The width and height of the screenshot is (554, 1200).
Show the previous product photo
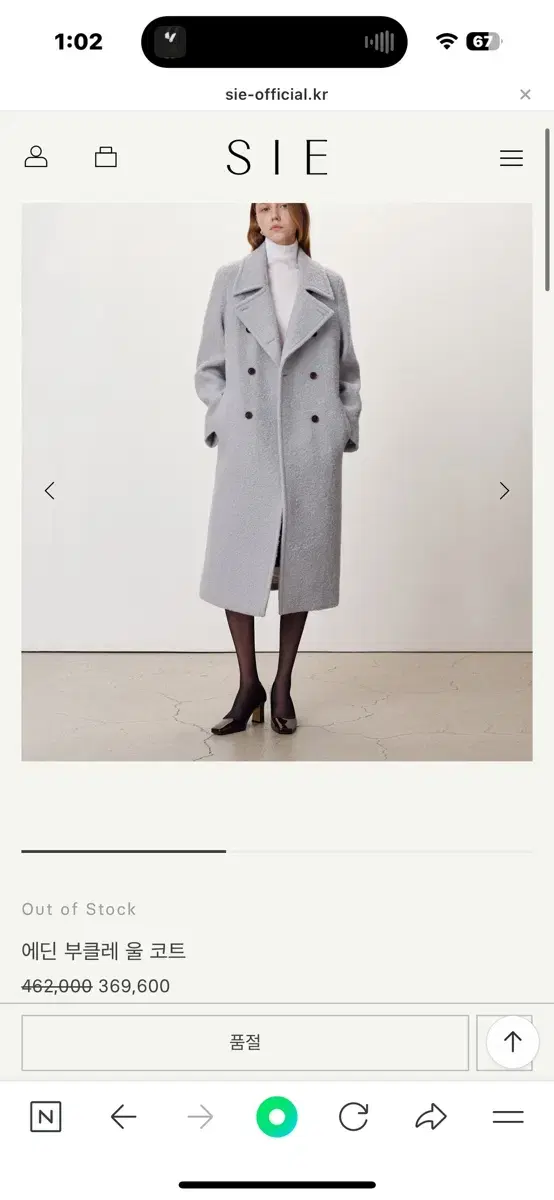49,490
